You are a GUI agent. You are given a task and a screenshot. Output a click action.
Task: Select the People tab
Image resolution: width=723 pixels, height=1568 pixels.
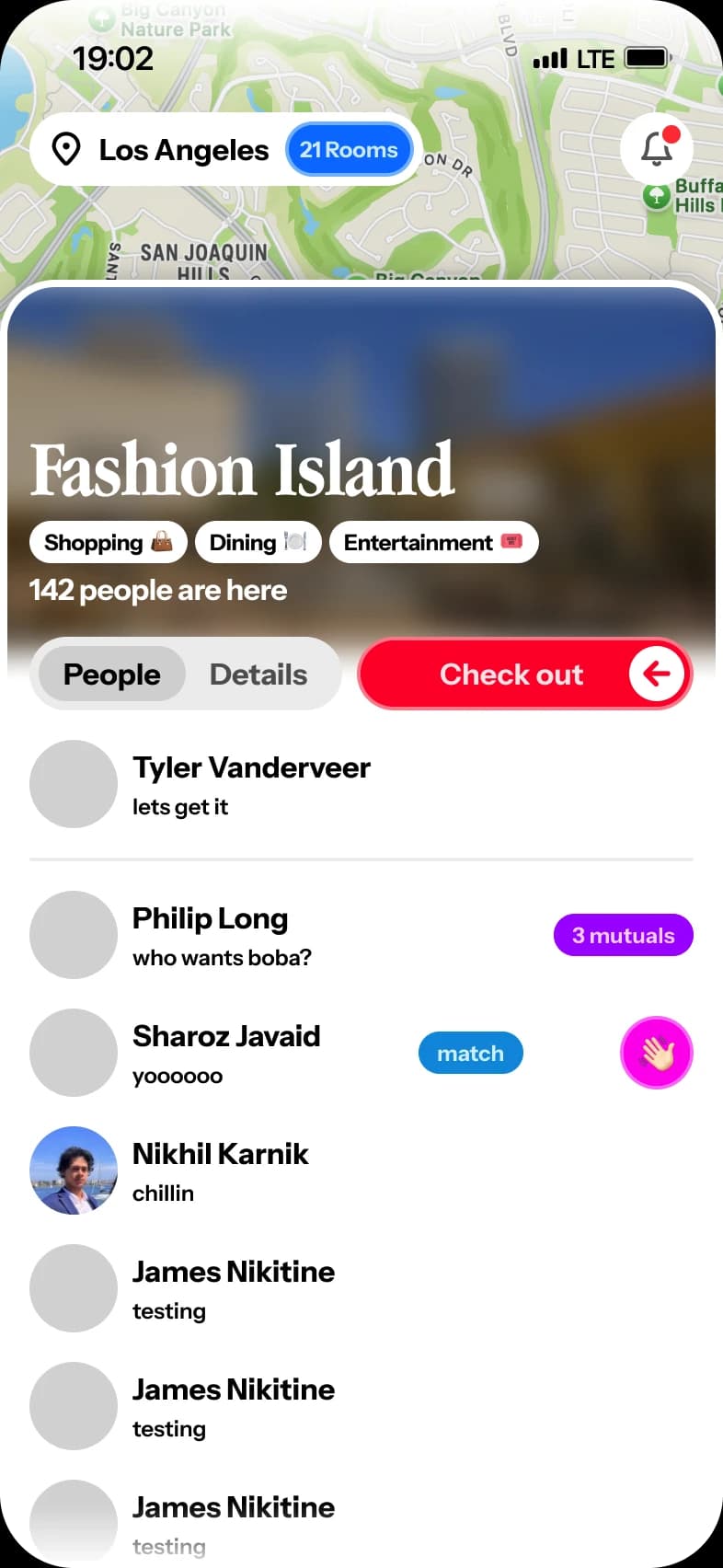(111, 674)
